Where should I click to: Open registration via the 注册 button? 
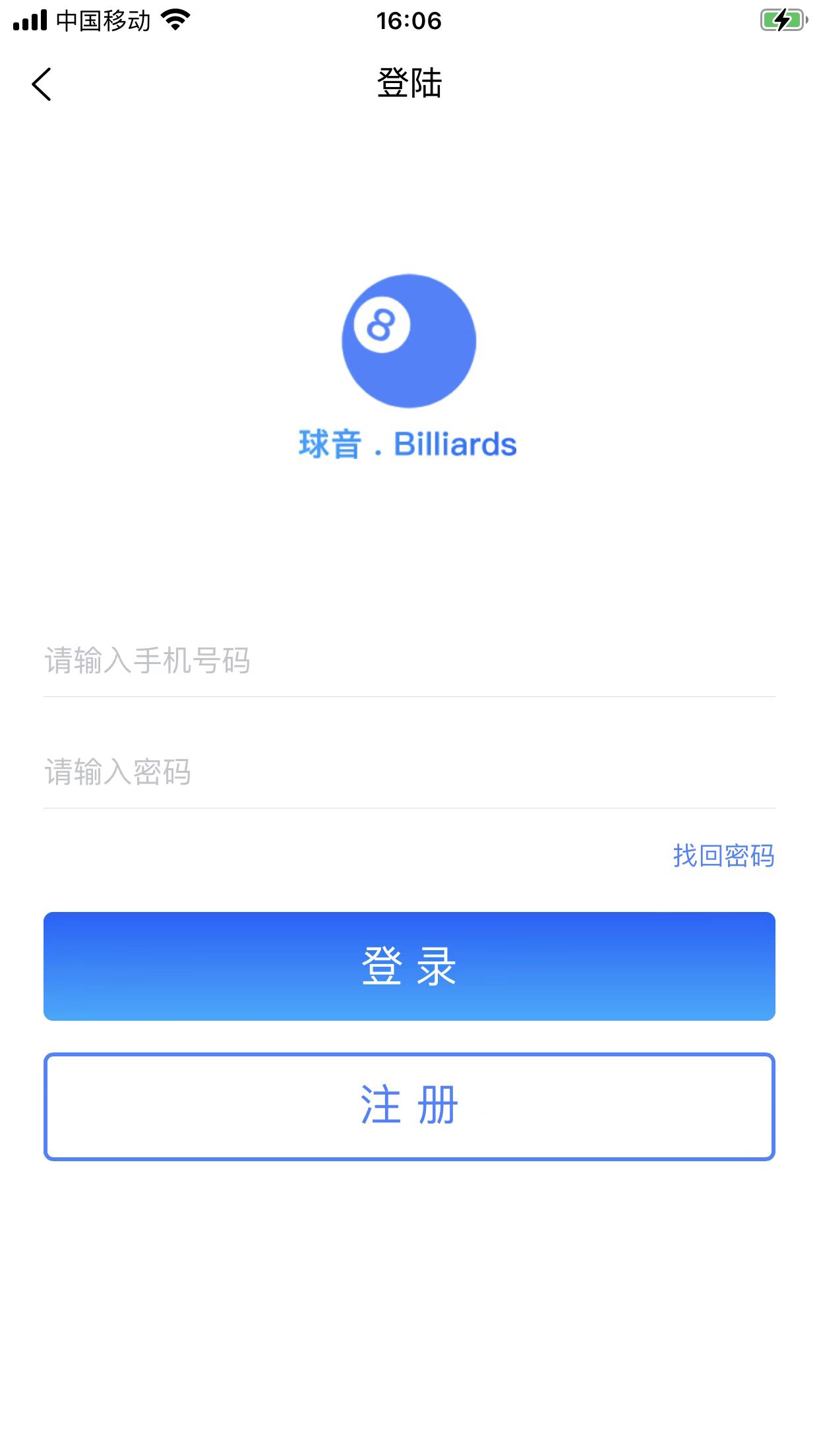409,1107
